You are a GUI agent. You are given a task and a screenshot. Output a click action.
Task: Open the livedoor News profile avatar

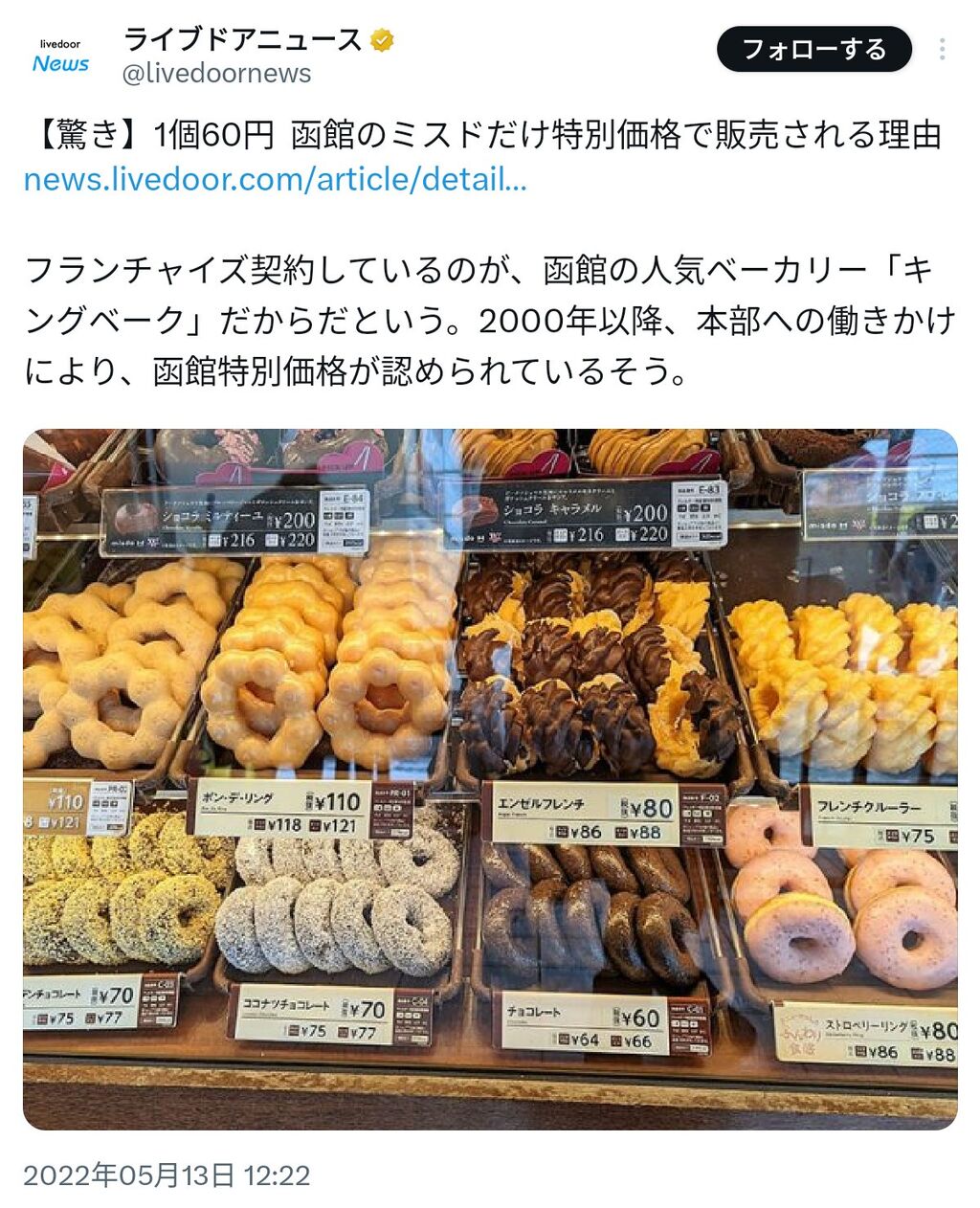pyautogui.click(x=61, y=56)
